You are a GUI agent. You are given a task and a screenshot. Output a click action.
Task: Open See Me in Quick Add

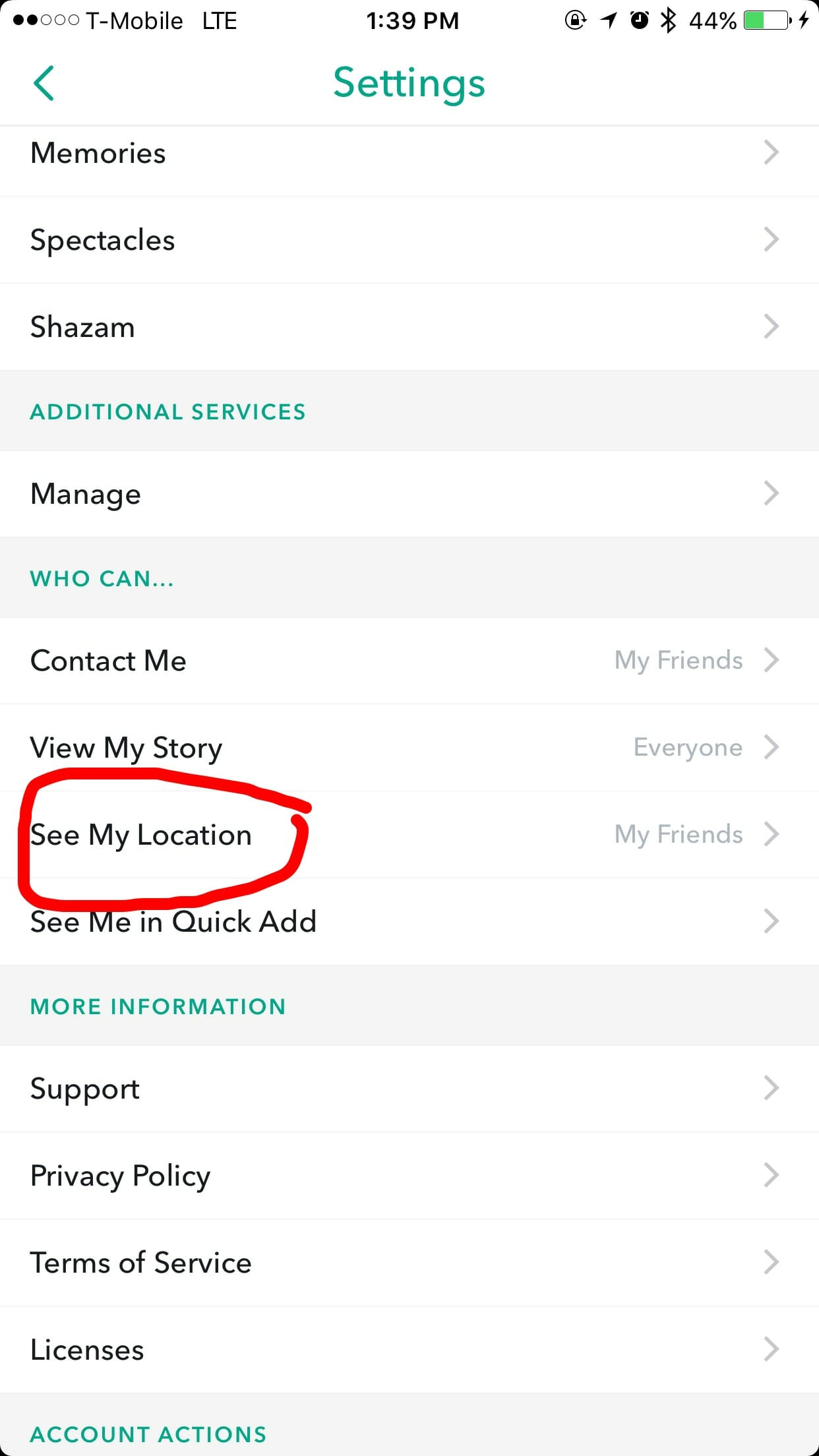409,921
